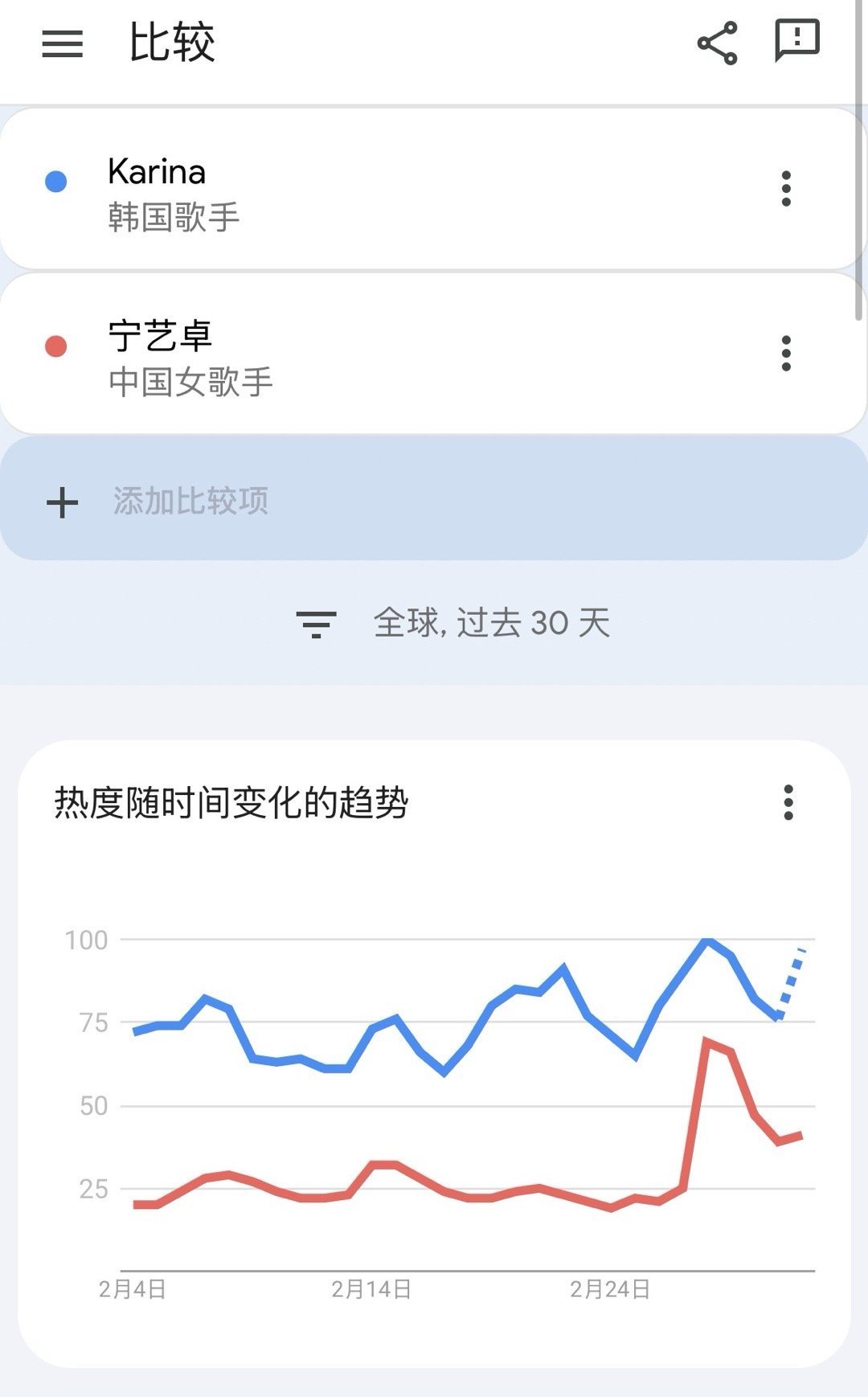Open overflow menu for 宁艺卓 entry
This screenshot has width=868, height=1397.
[785, 351]
